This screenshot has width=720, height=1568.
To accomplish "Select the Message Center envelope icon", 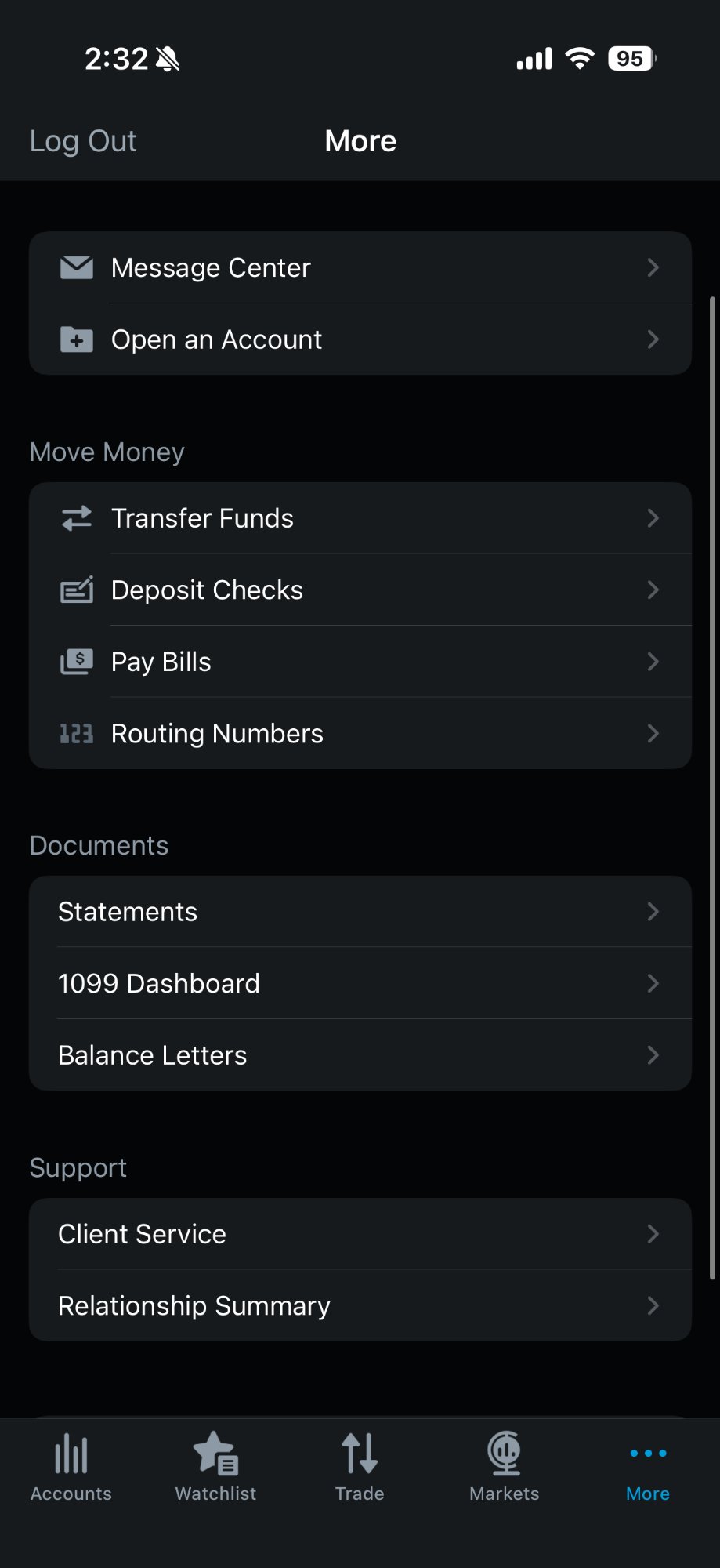I will pyautogui.click(x=75, y=267).
